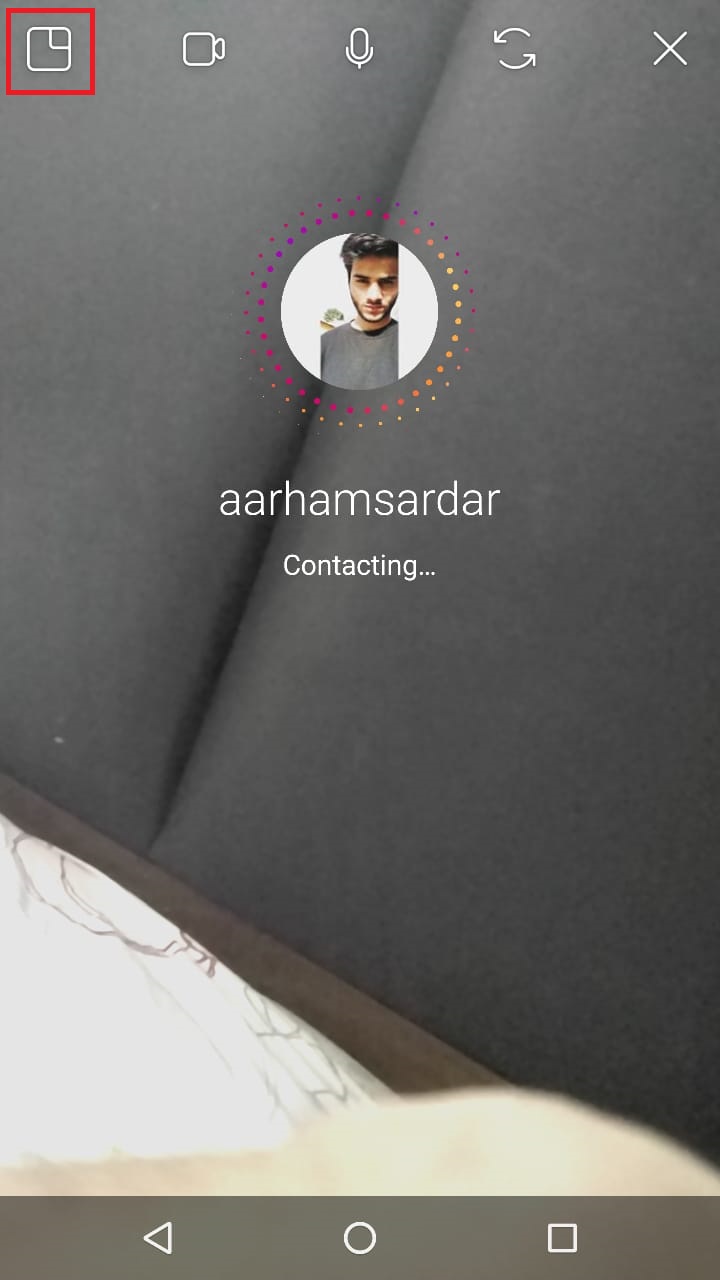This screenshot has height=1280, width=720.
Task: Mute the microphone
Action: (x=359, y=49)
